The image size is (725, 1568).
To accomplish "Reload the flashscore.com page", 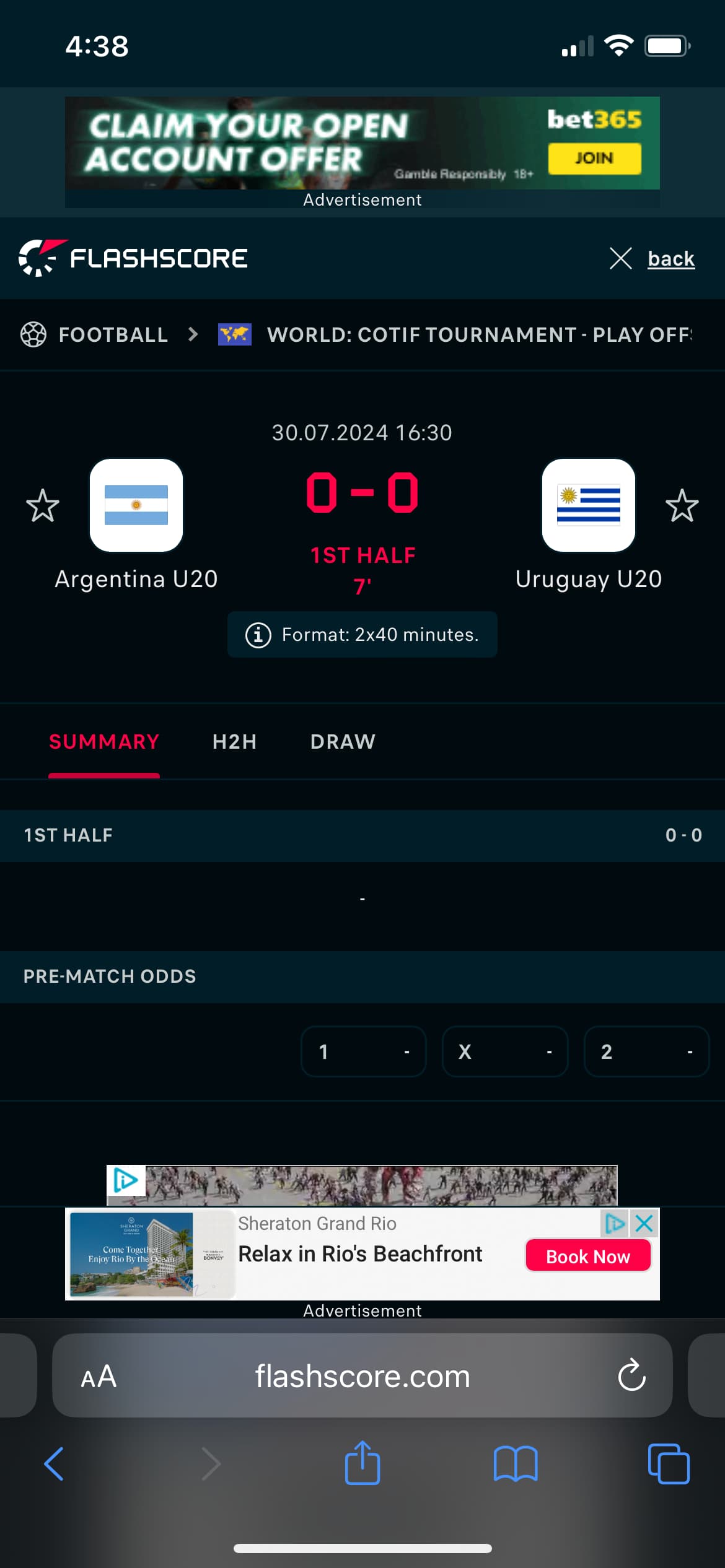I will click(x=631, y=1376).
